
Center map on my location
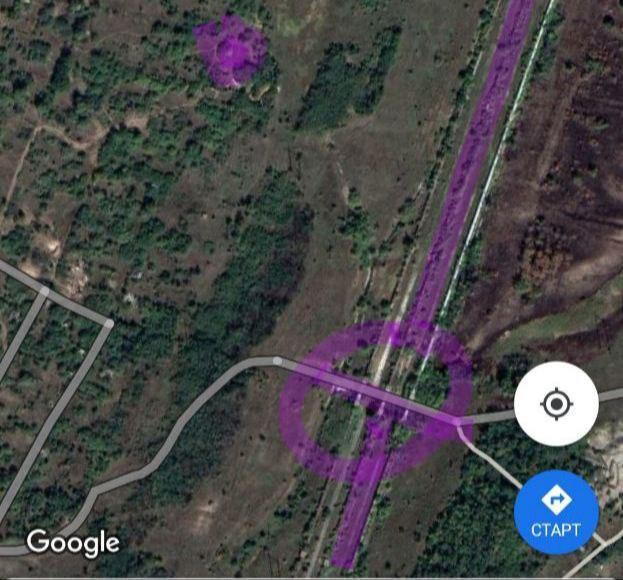556,404
